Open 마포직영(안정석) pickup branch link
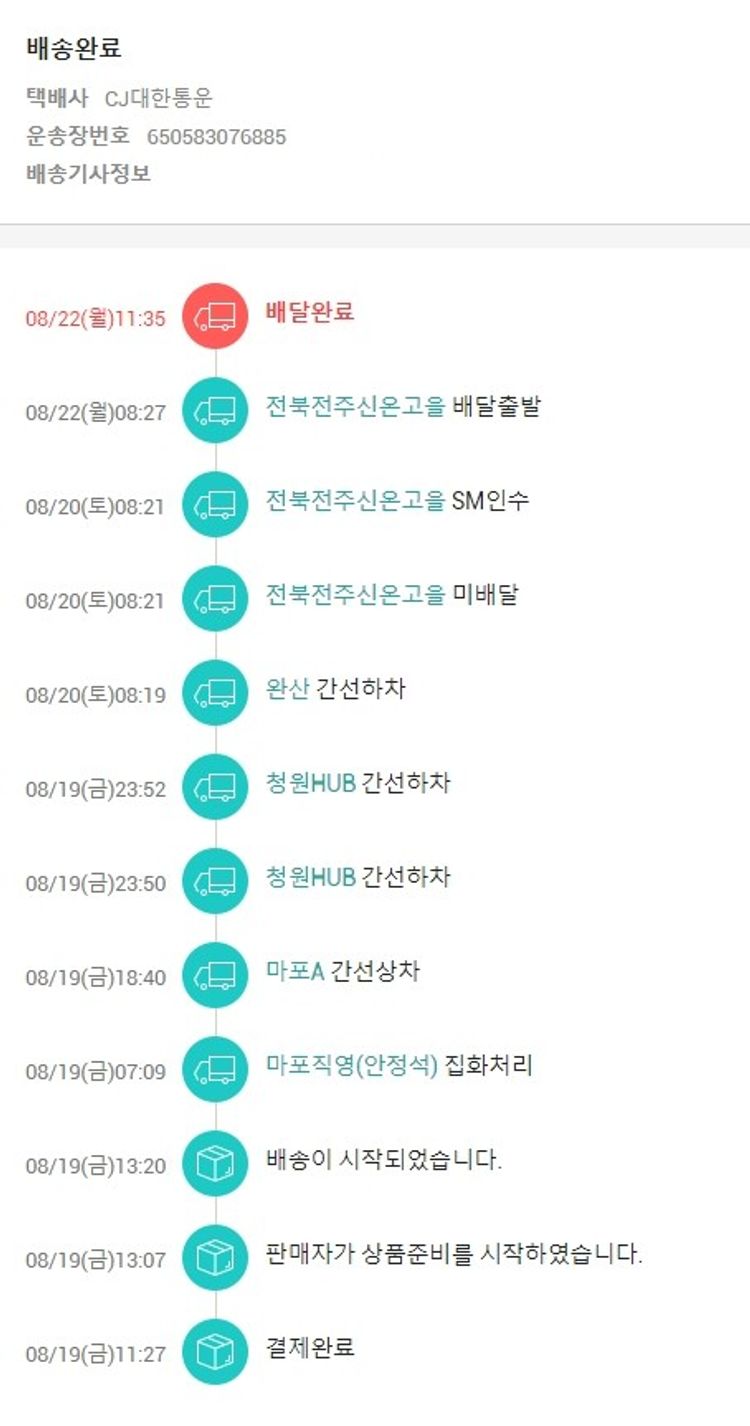 (x=352, y=1065)
